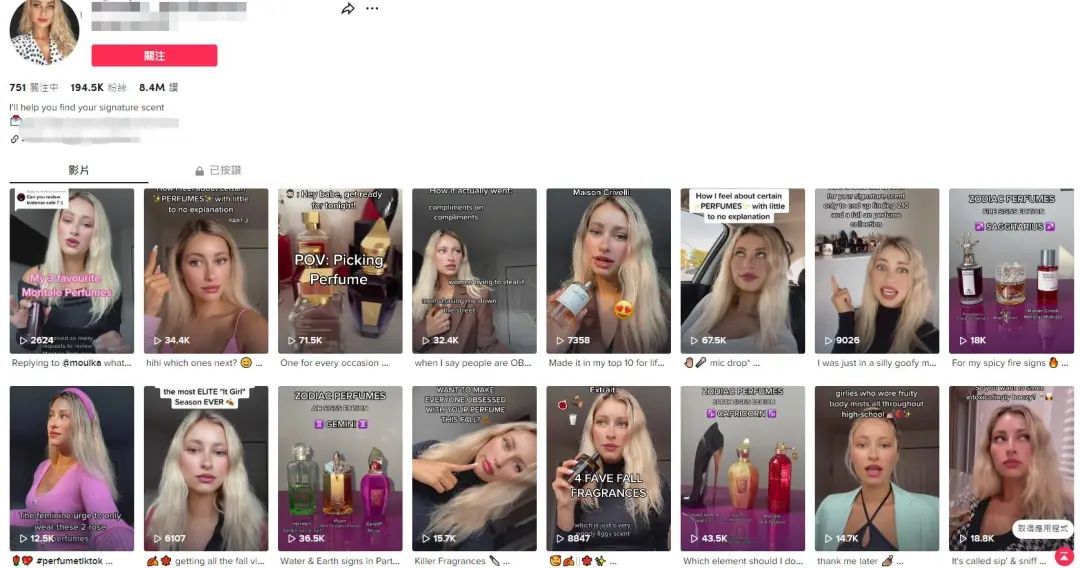The width and height of the screenshot is (1080, 568).
Task: Switch to the 影片 videos tab
Action: tap(78, 170)
